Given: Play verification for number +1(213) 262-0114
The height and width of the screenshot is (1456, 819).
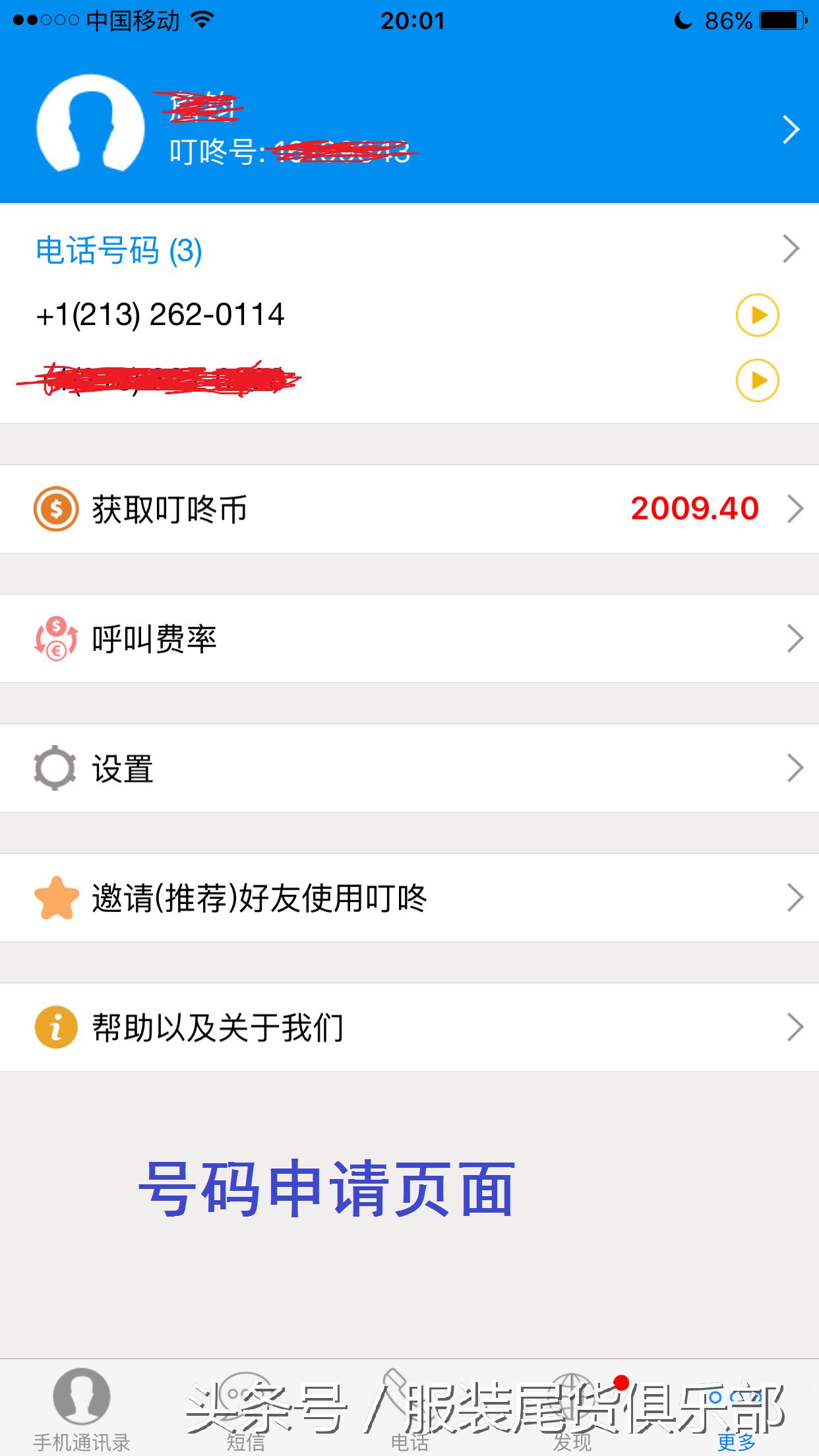Looking at the screenshot, I should pos(757,315).
